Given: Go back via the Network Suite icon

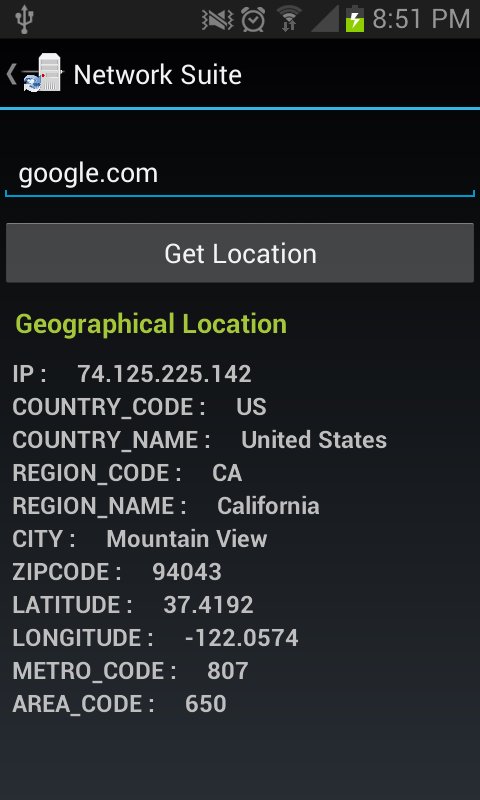Looking at the screenshot, I should tap(36, 73).
